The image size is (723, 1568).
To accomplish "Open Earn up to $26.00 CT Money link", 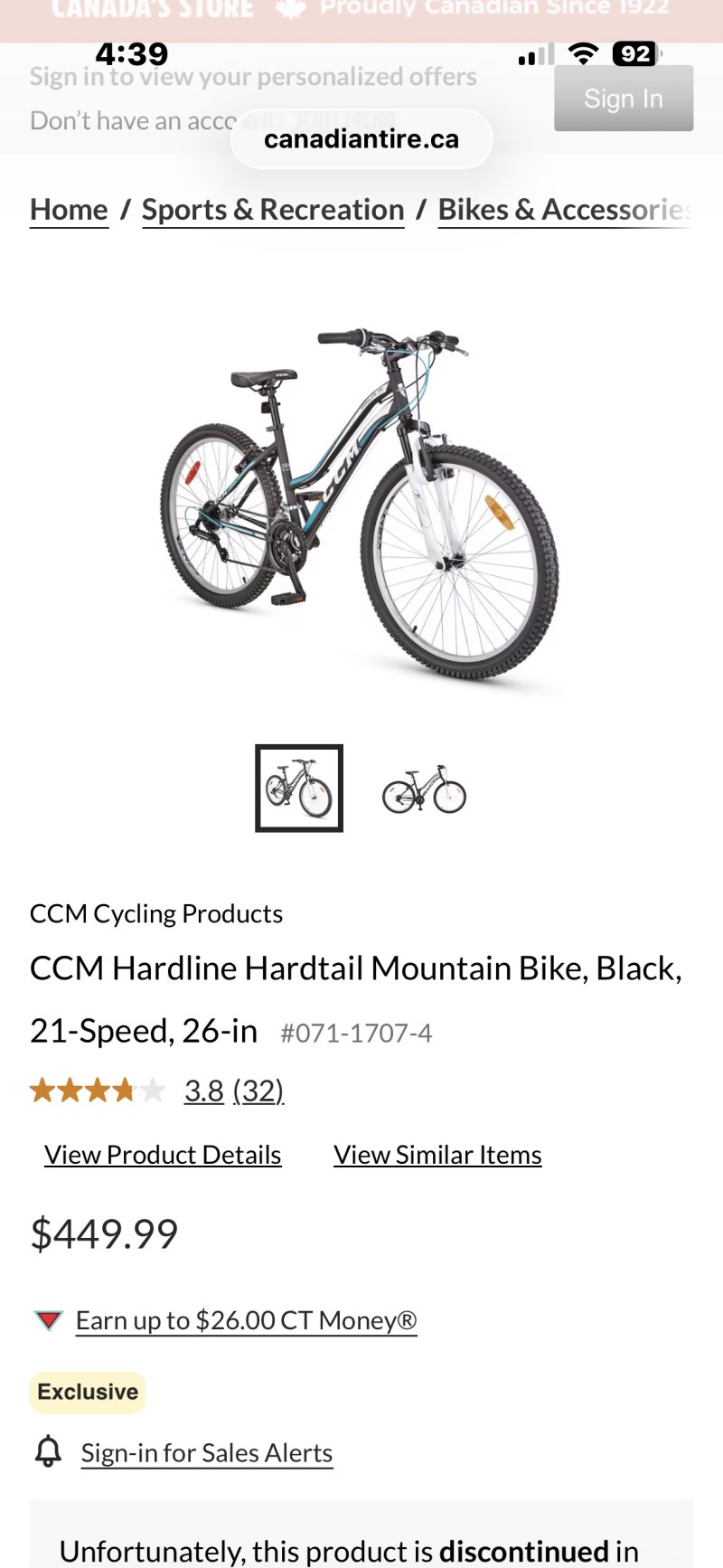I will point(246,1320).
